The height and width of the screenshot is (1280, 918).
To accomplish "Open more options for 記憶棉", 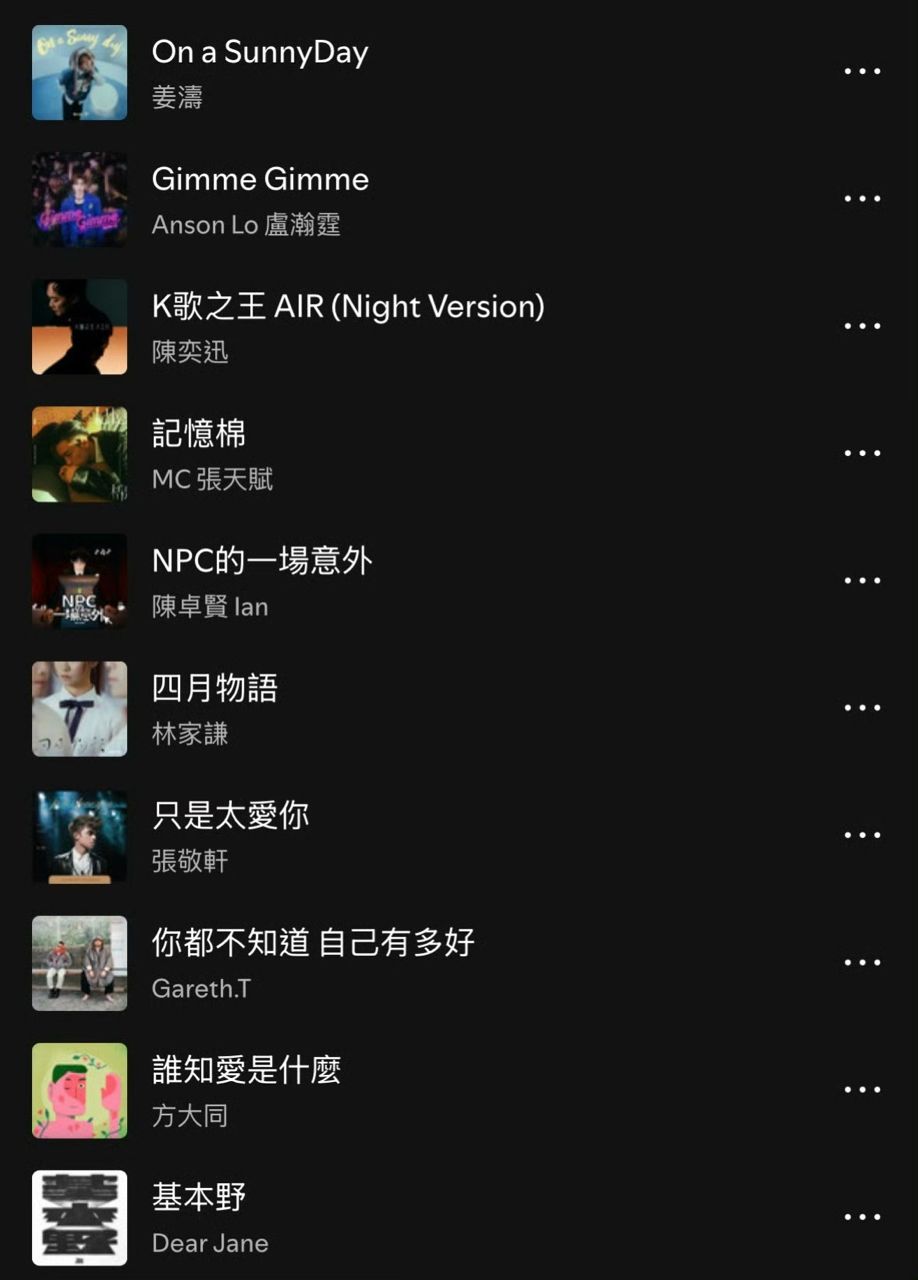I will coord(862,453).
